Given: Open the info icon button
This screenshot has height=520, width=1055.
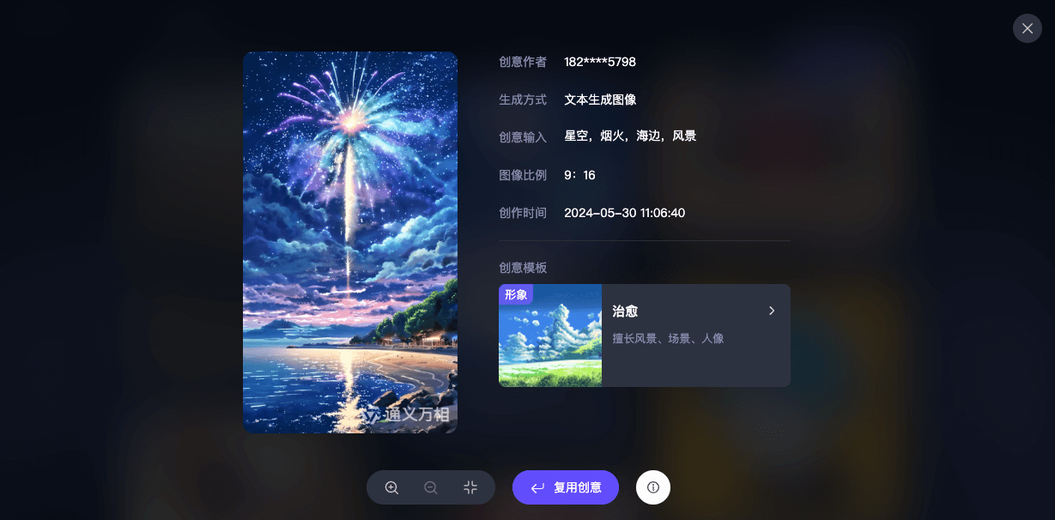Looking at the screenshot, I should (x=653, y=488).
